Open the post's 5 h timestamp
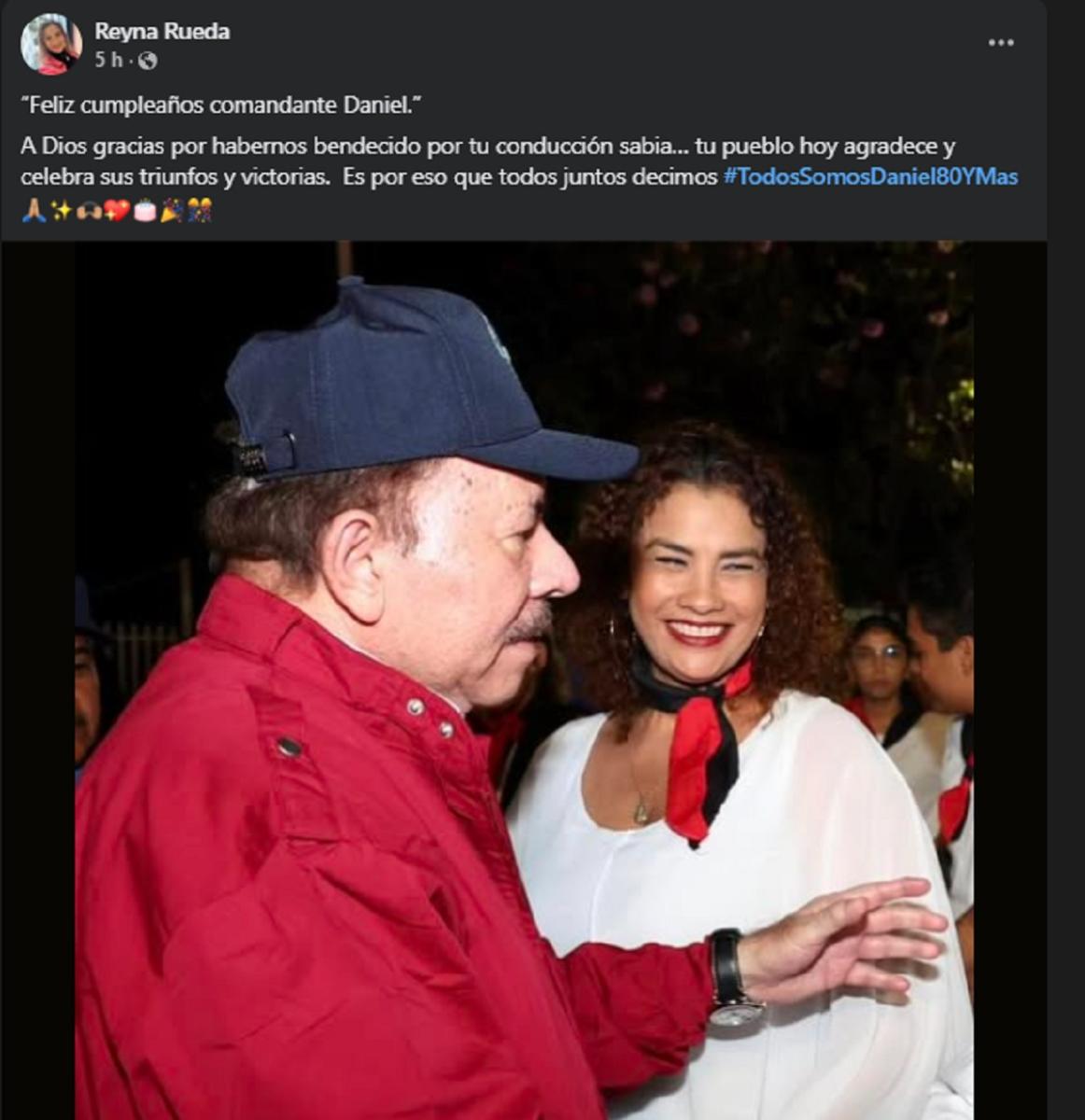Viewport: 1085px width, 1120px height. click(x=108, y=61)
